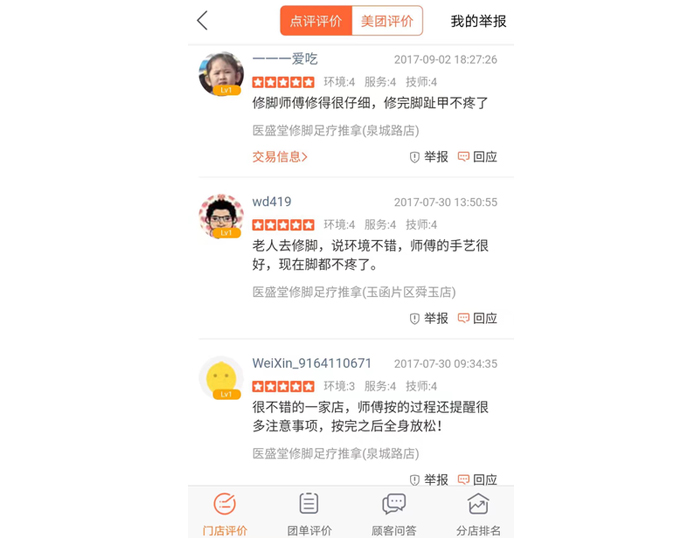Open 交易信息 for 一一一爱吃's review
The width and height of the screenshot is (700, 540).
pos(279,157)
